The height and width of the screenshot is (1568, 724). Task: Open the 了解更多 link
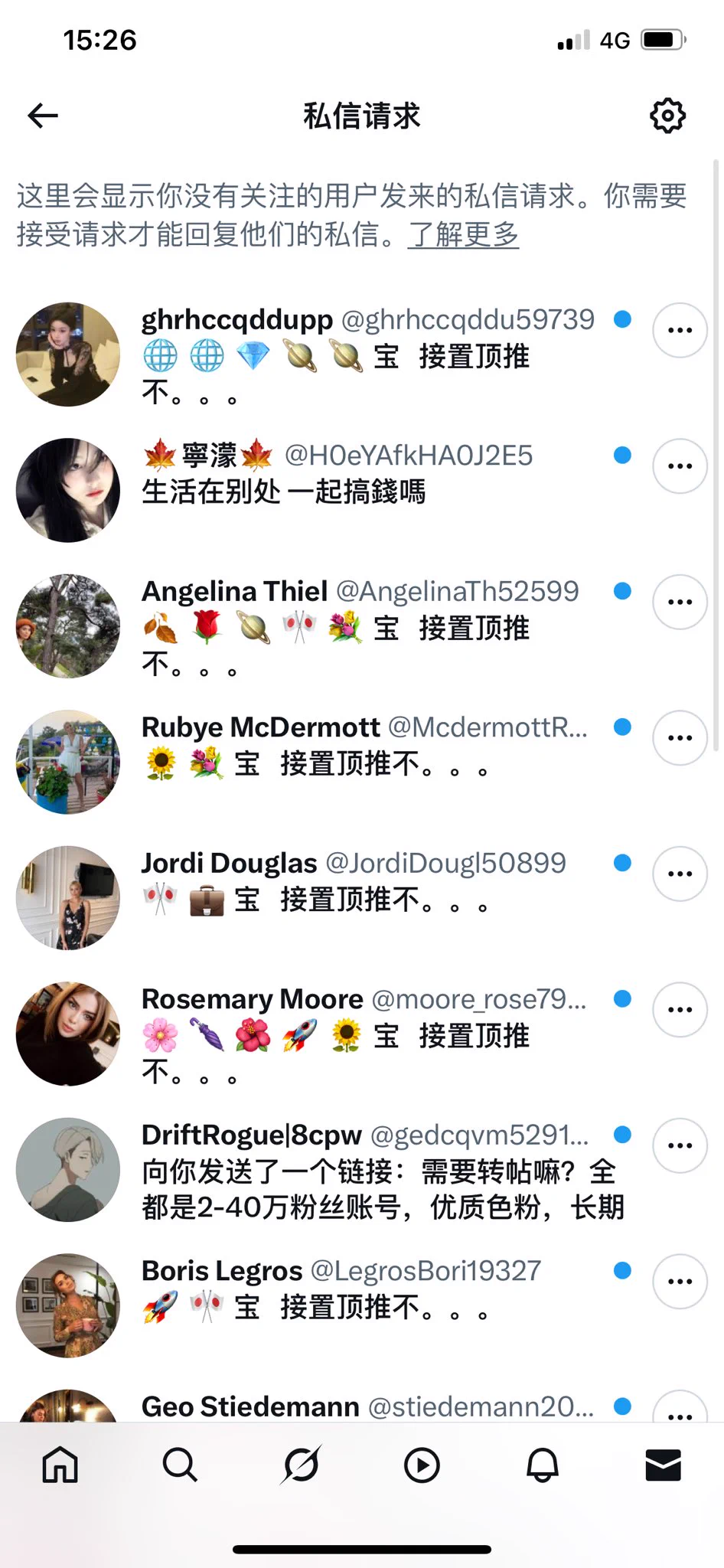point(463,234)
